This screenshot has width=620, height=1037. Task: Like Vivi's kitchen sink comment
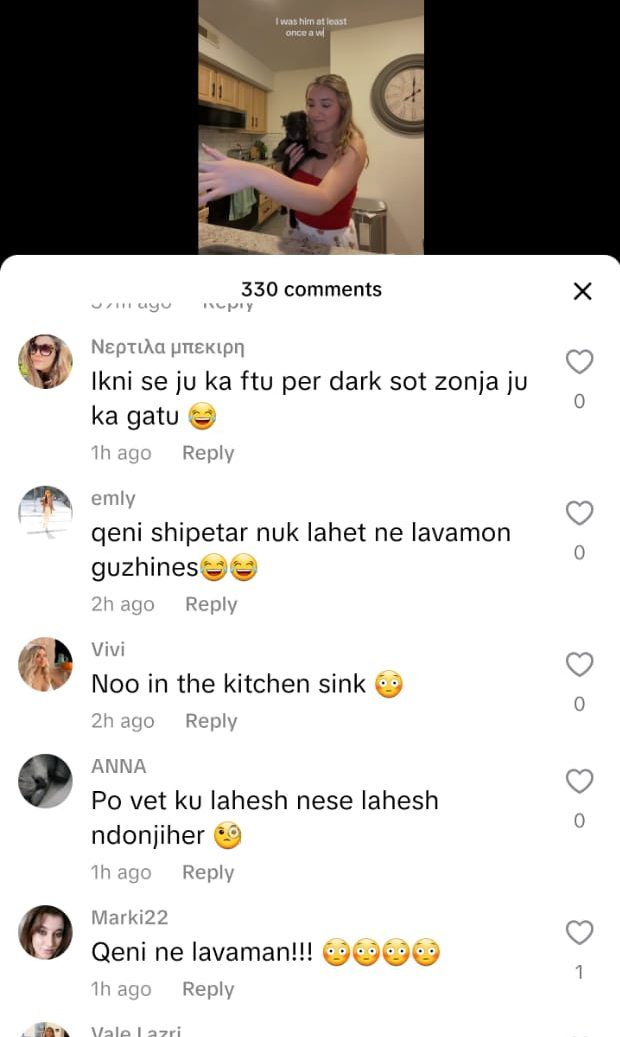(580, 665)
